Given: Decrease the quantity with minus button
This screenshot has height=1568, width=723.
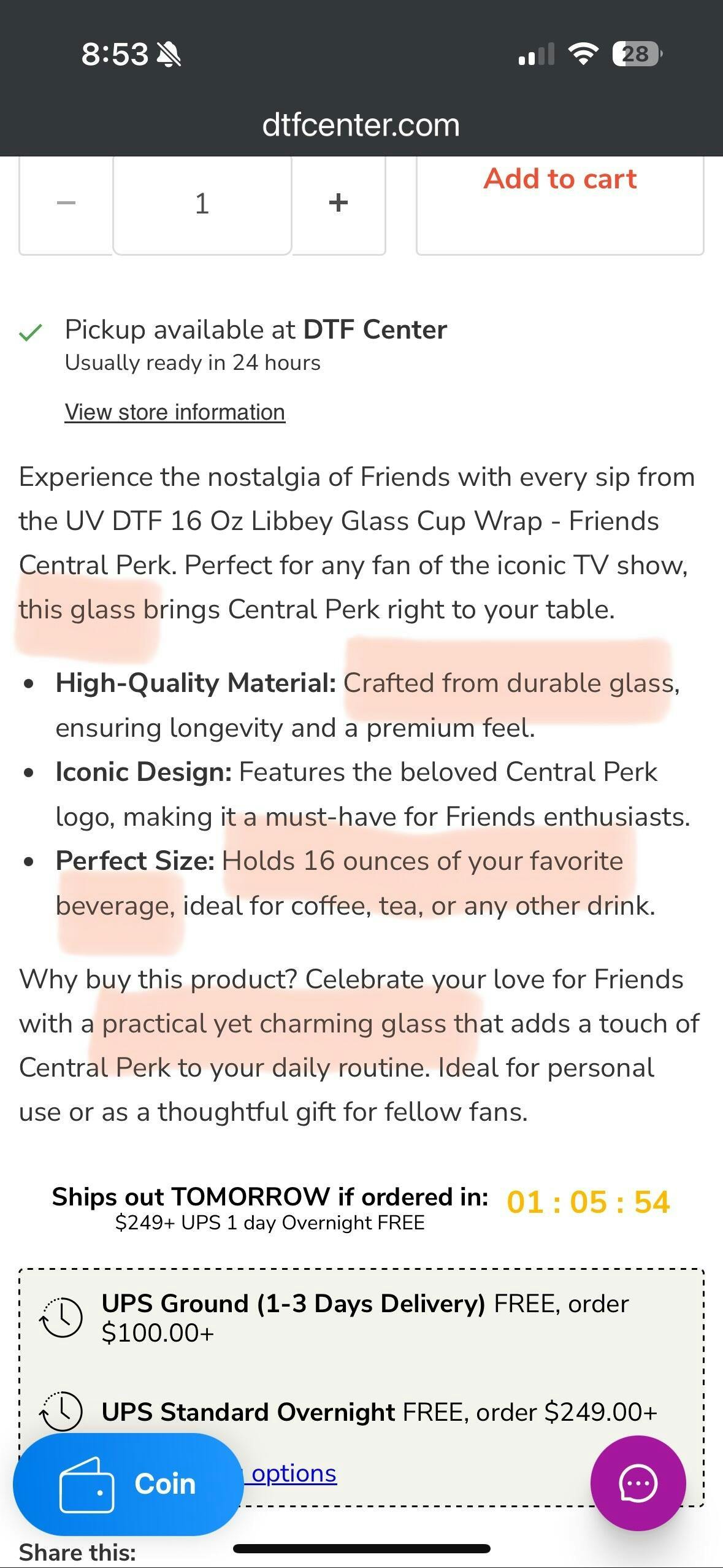Looking at the screenshot, I should [66, 203].
